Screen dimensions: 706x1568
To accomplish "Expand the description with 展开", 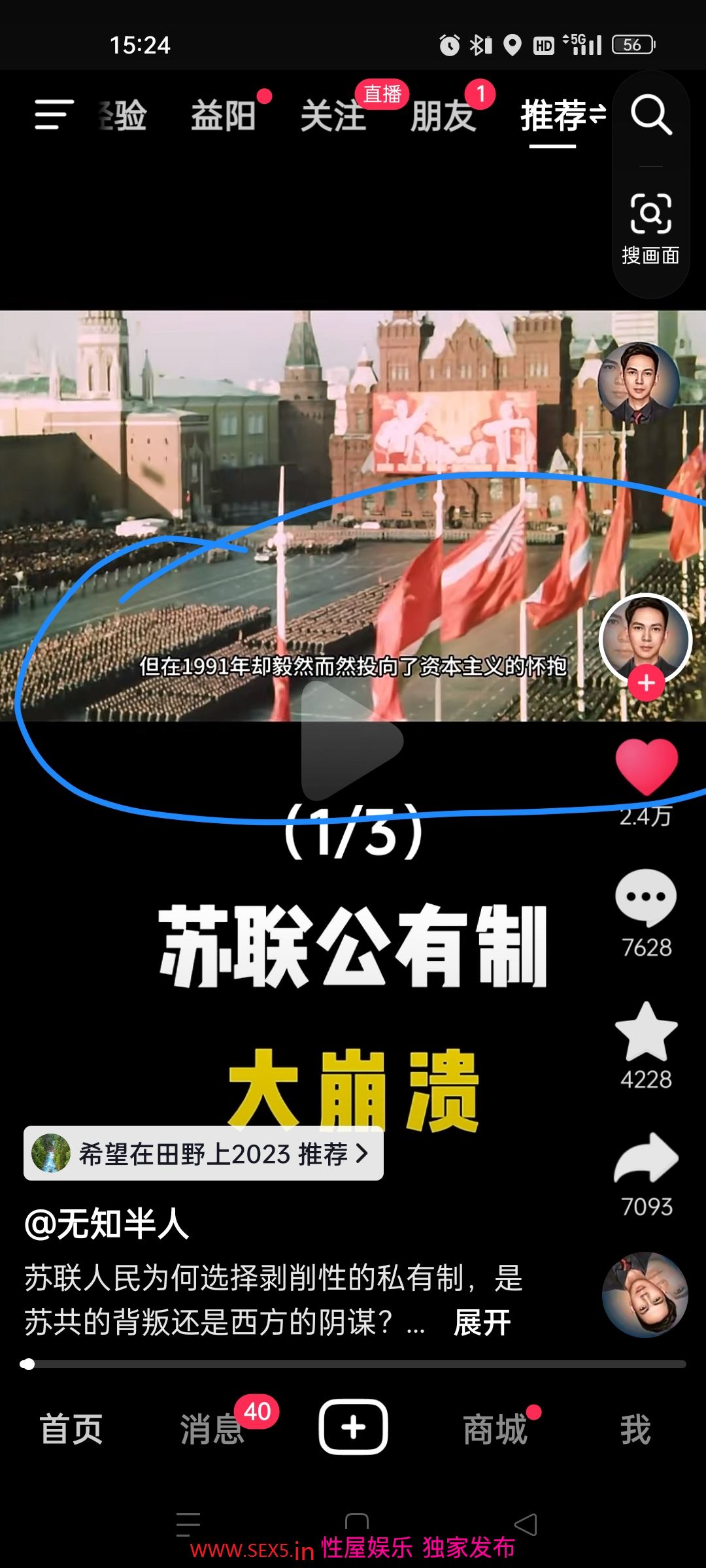I will pyautogui.click(x=482, y=1323).
